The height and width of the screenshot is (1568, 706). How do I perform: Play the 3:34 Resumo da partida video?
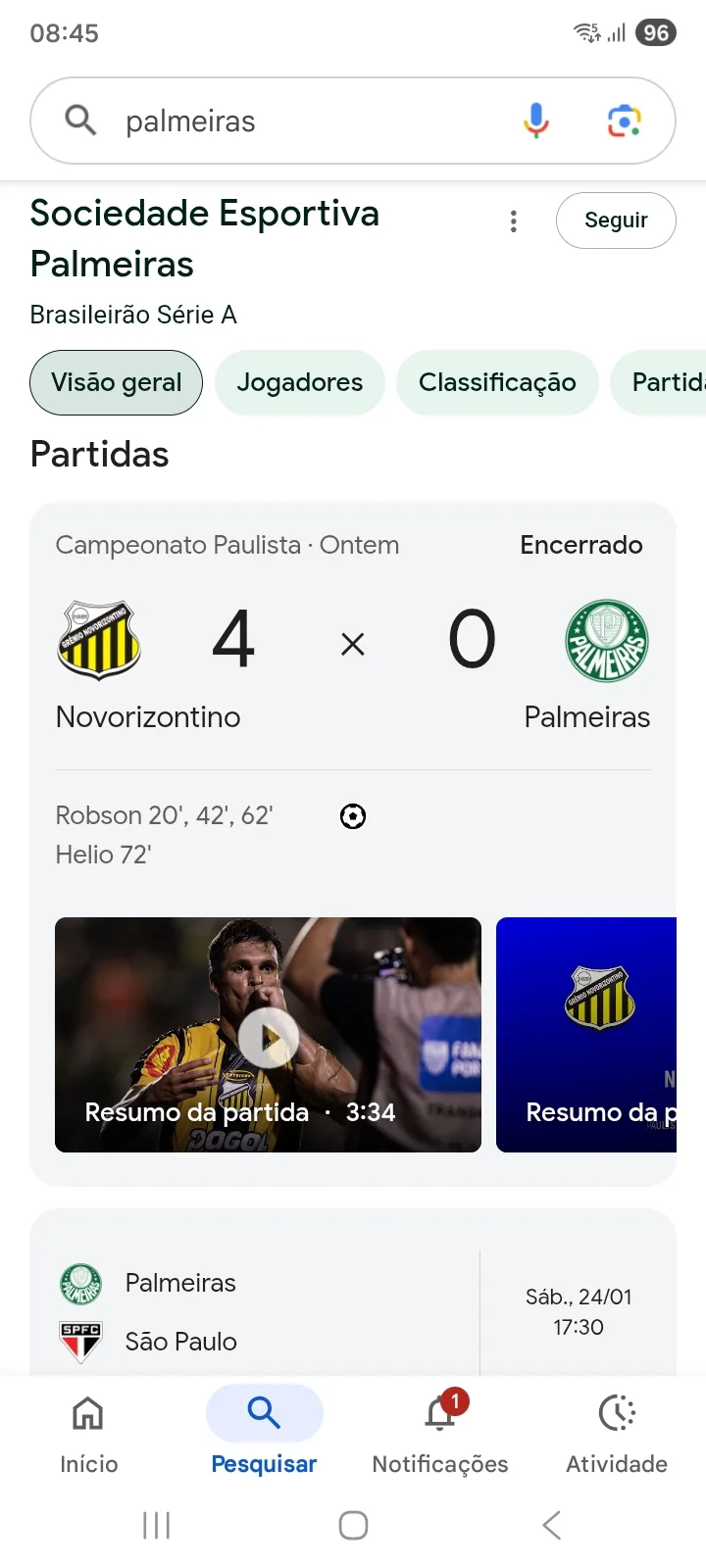[x=268, y=1035]
